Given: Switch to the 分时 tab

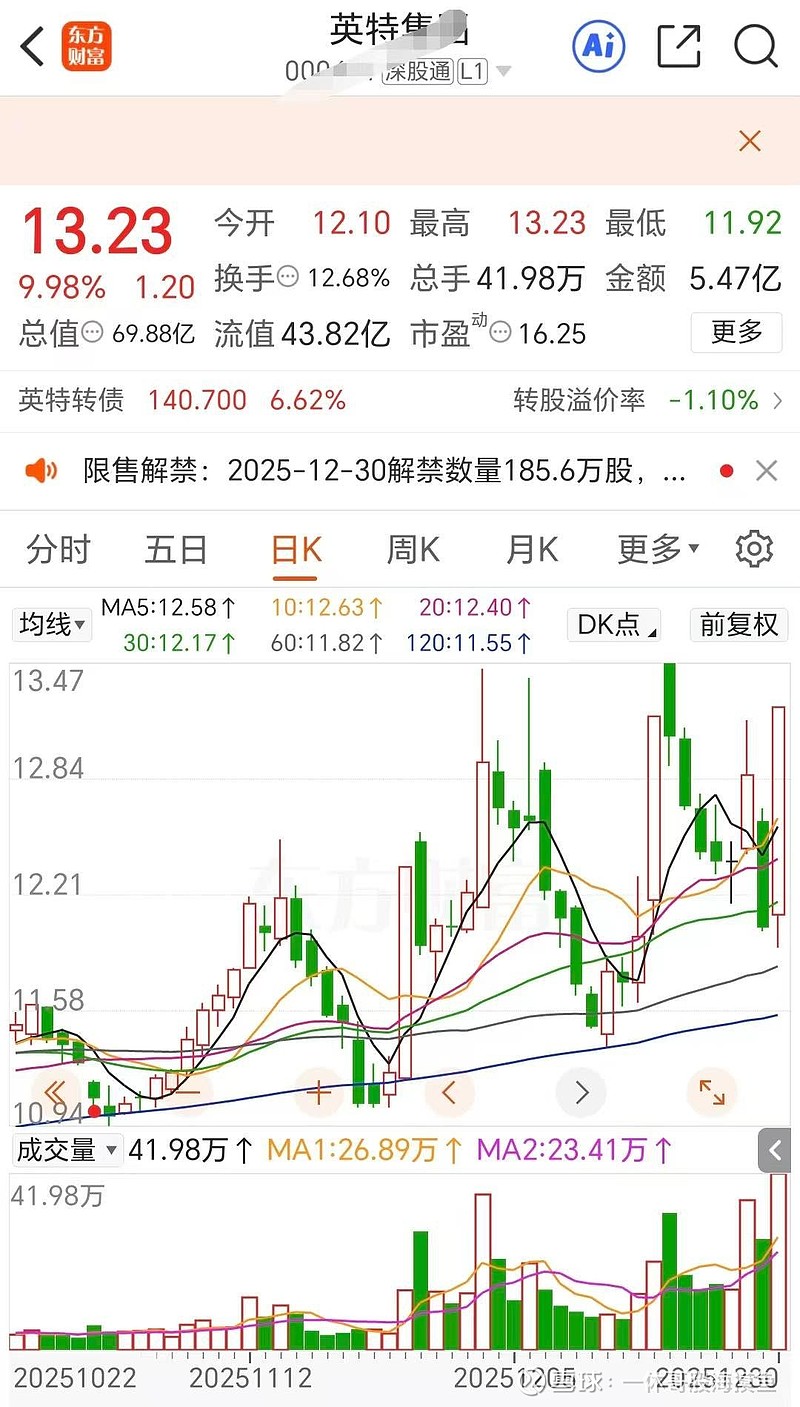Looking at the screenshot, I should [57, 549].
